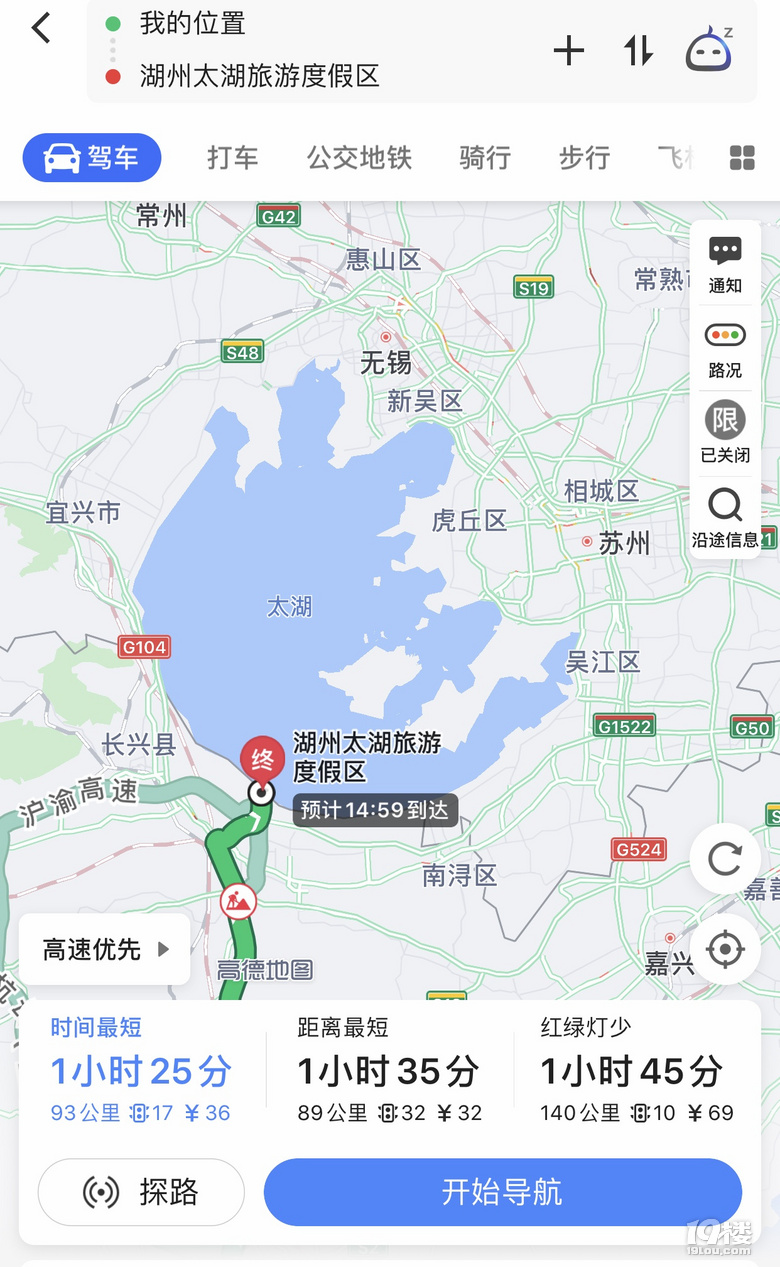Swap start and destination points
Viewport: 780px width, 1267px height.
pos(638,50)
